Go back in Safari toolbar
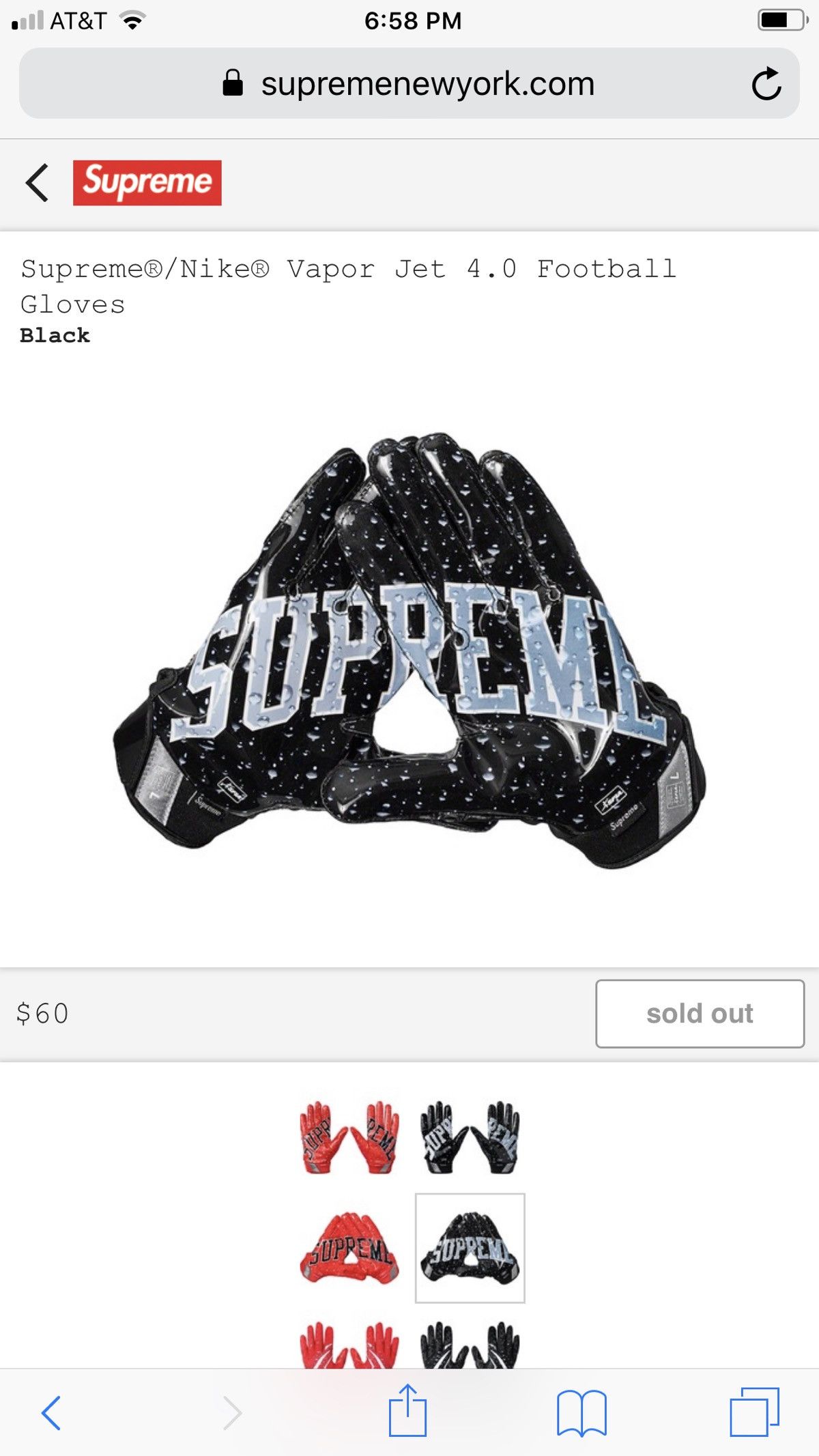This screenshot has height=1456, width=819. point(51,1412)
